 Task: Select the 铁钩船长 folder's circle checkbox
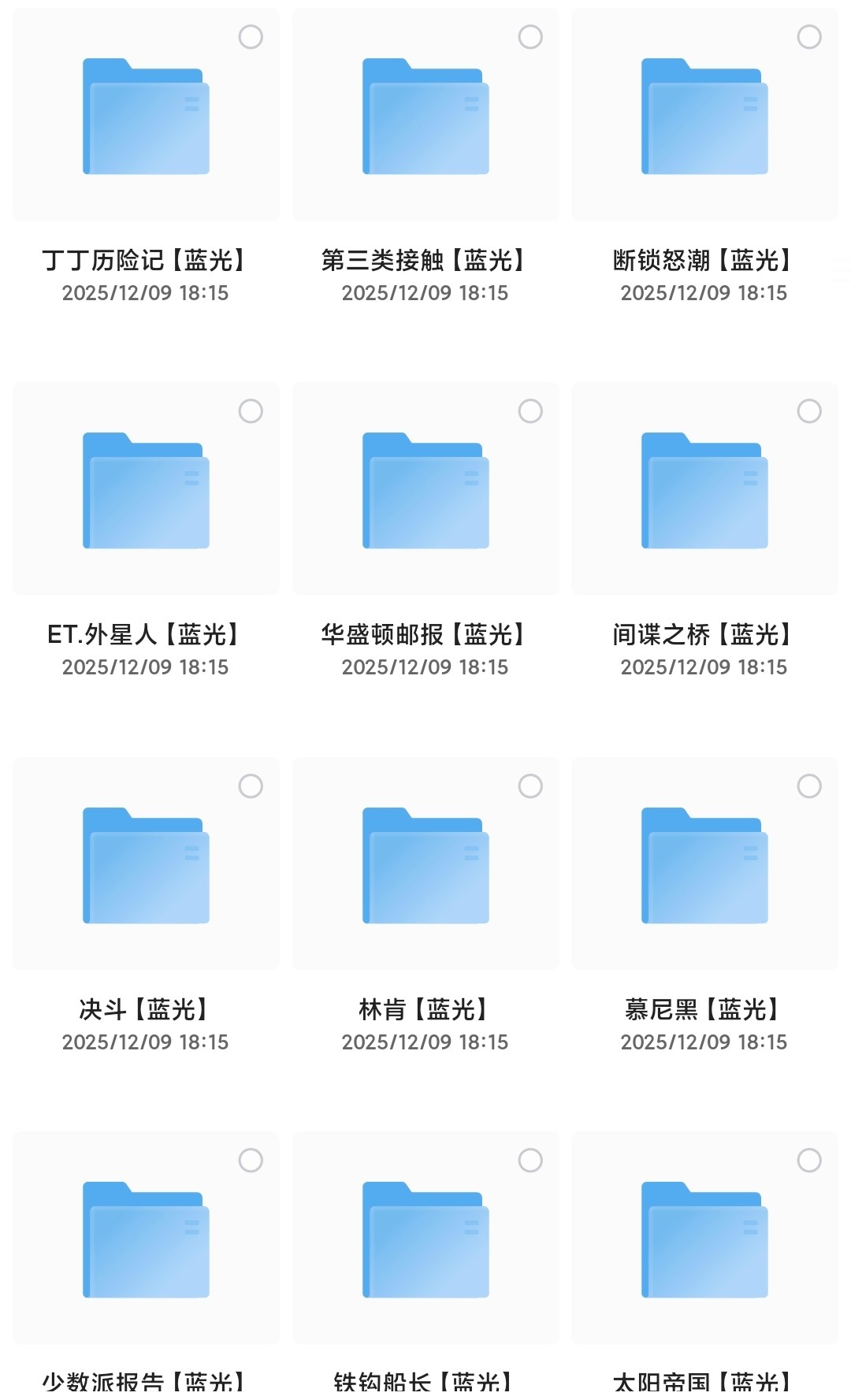point(530,1160)
